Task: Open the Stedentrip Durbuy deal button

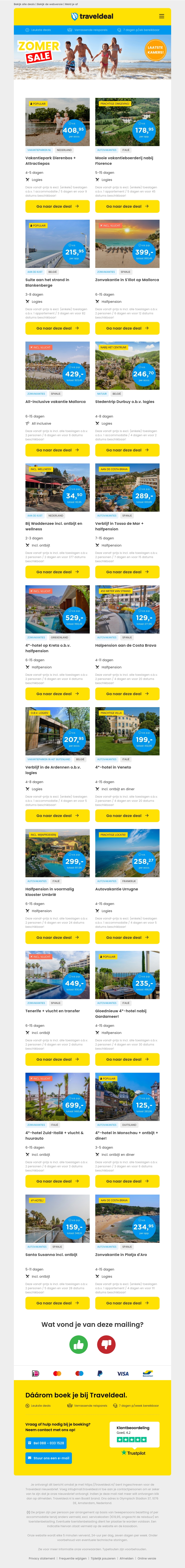Action: 127,450
